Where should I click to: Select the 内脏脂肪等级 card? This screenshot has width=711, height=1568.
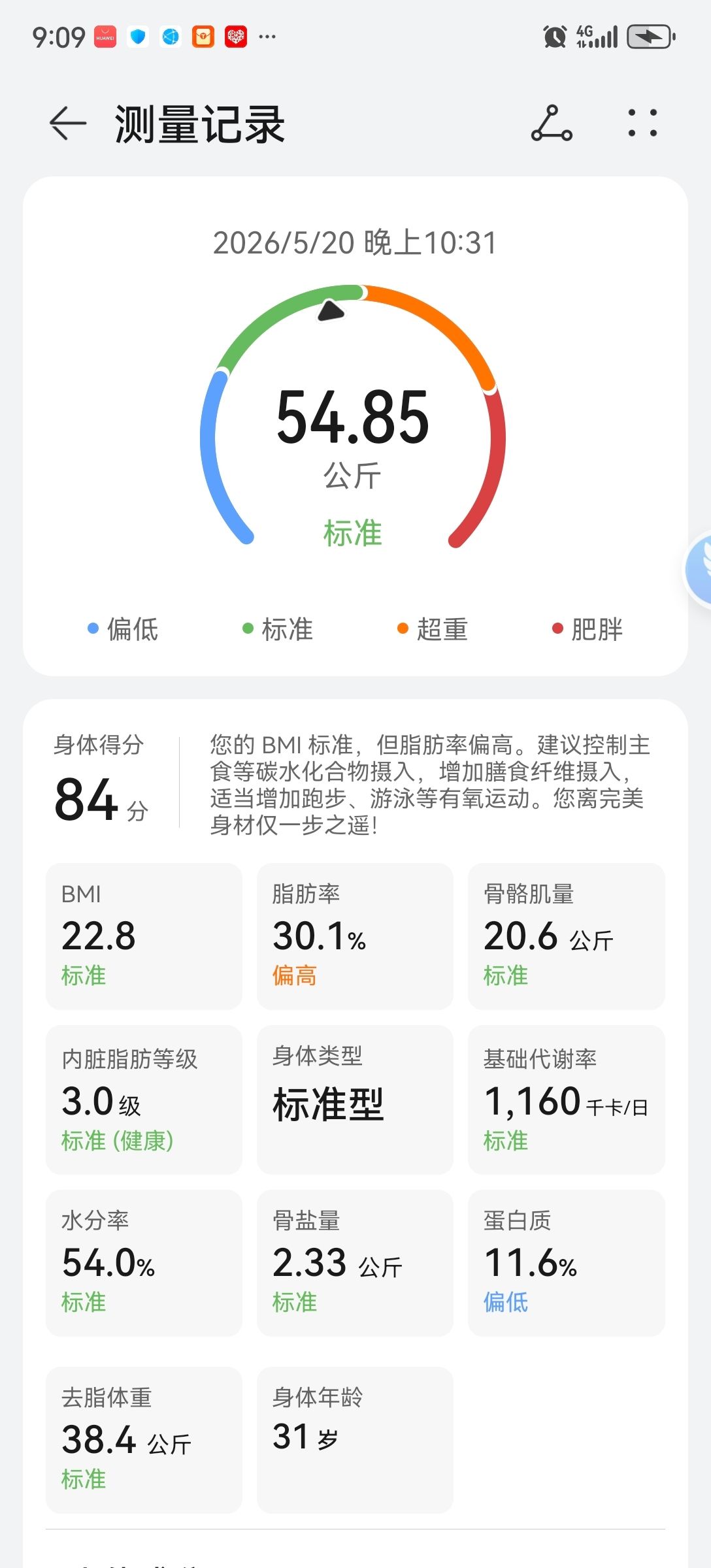(x=144, y=1100)
